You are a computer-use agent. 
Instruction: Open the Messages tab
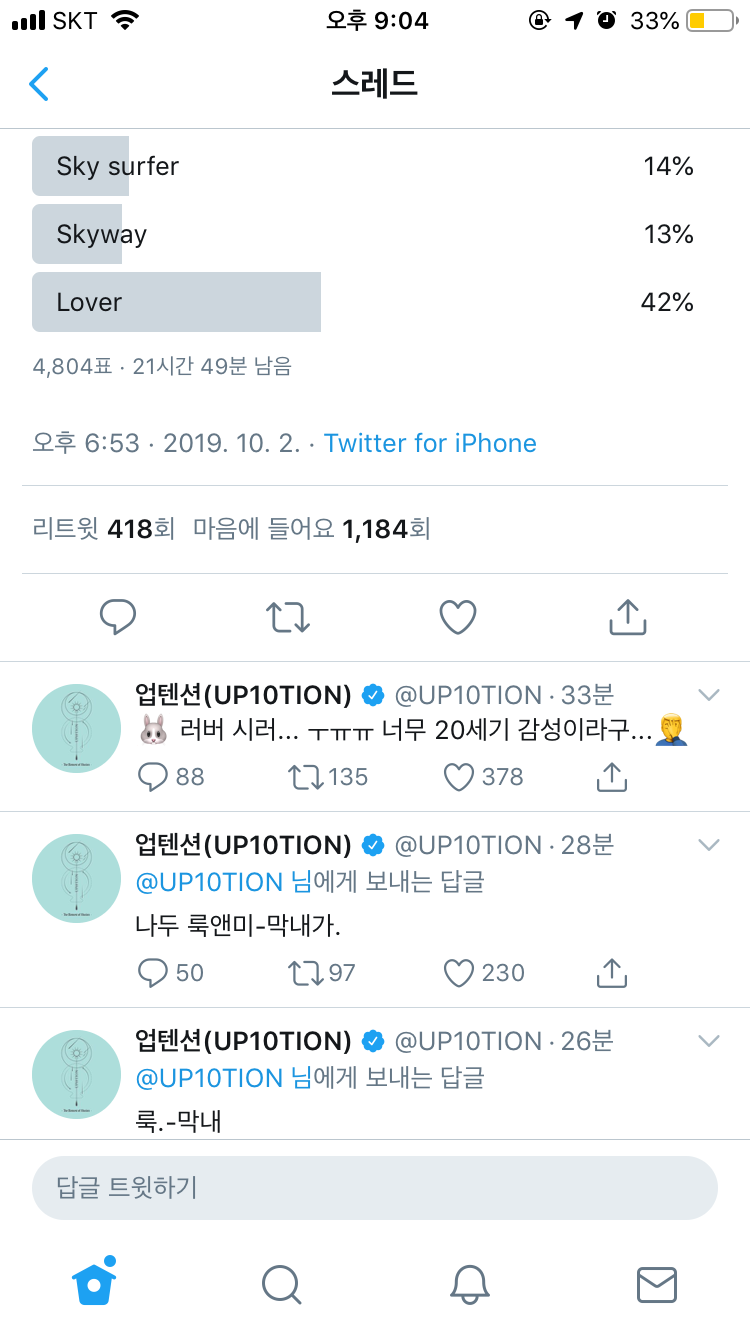(656, 1286)
